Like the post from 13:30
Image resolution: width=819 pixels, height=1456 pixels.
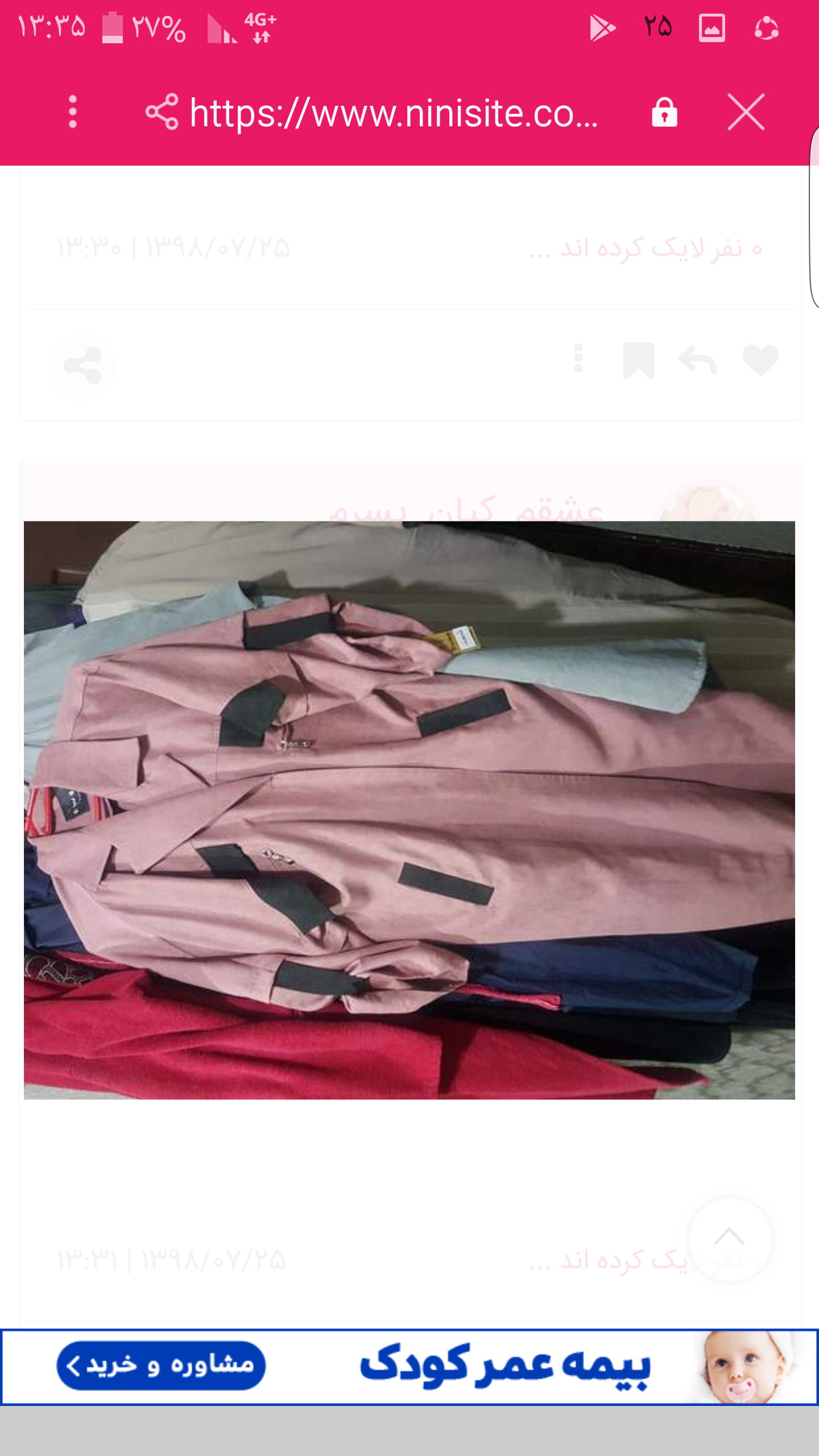point(760,361)
